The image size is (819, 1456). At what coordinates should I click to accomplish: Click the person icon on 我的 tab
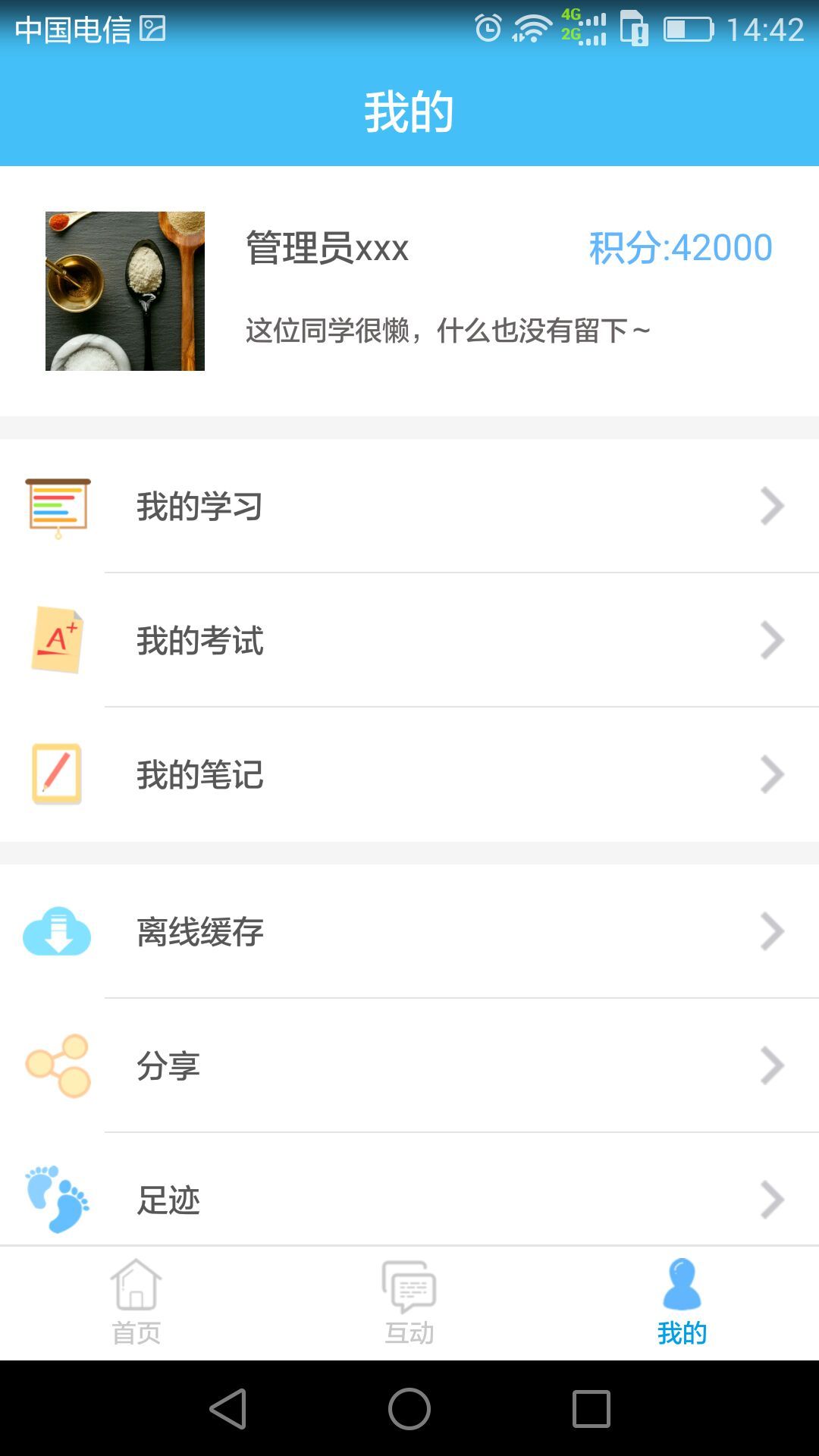(681, 1278)
